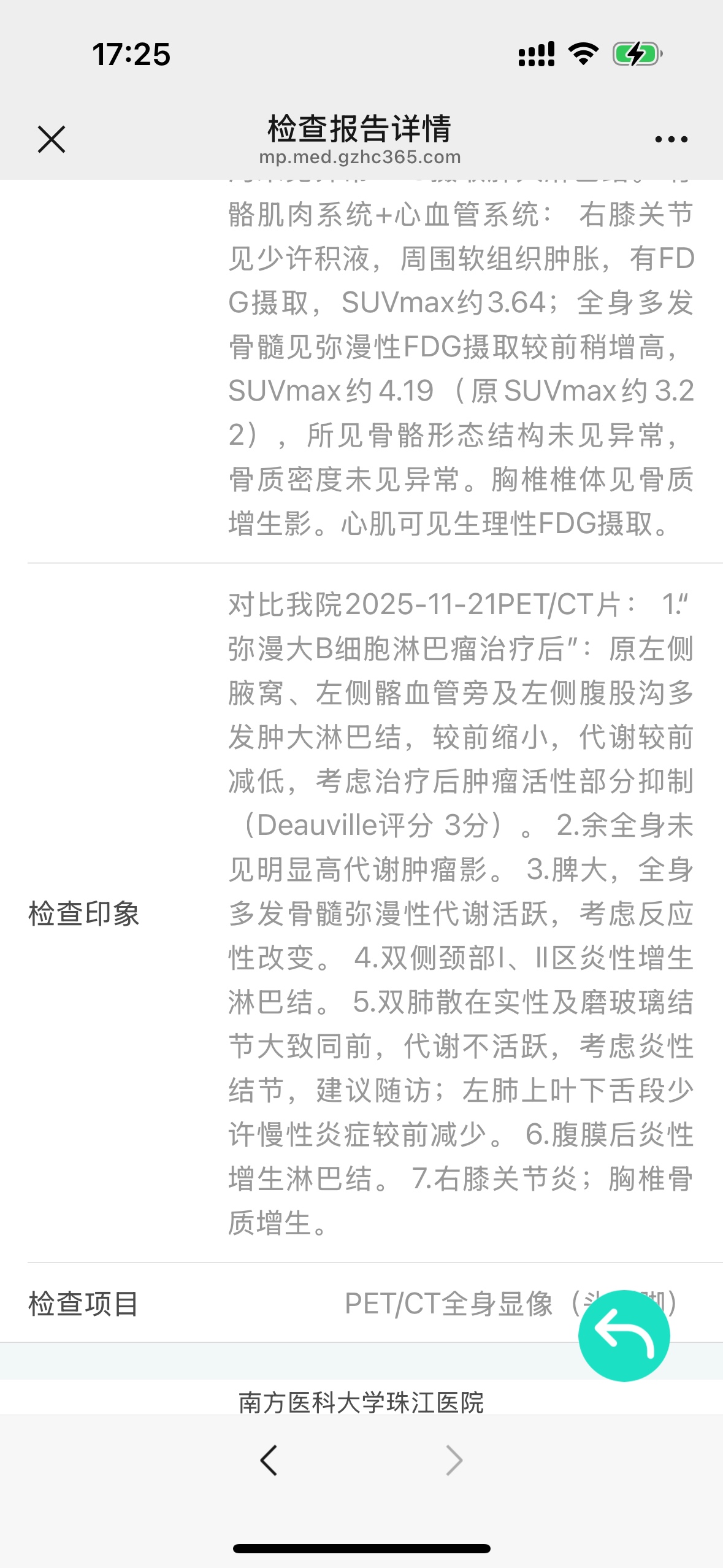Open the three-dot more options menu
Image resolution: width=723 pixels, height=1568 pixels.
(x=671, y=139)
